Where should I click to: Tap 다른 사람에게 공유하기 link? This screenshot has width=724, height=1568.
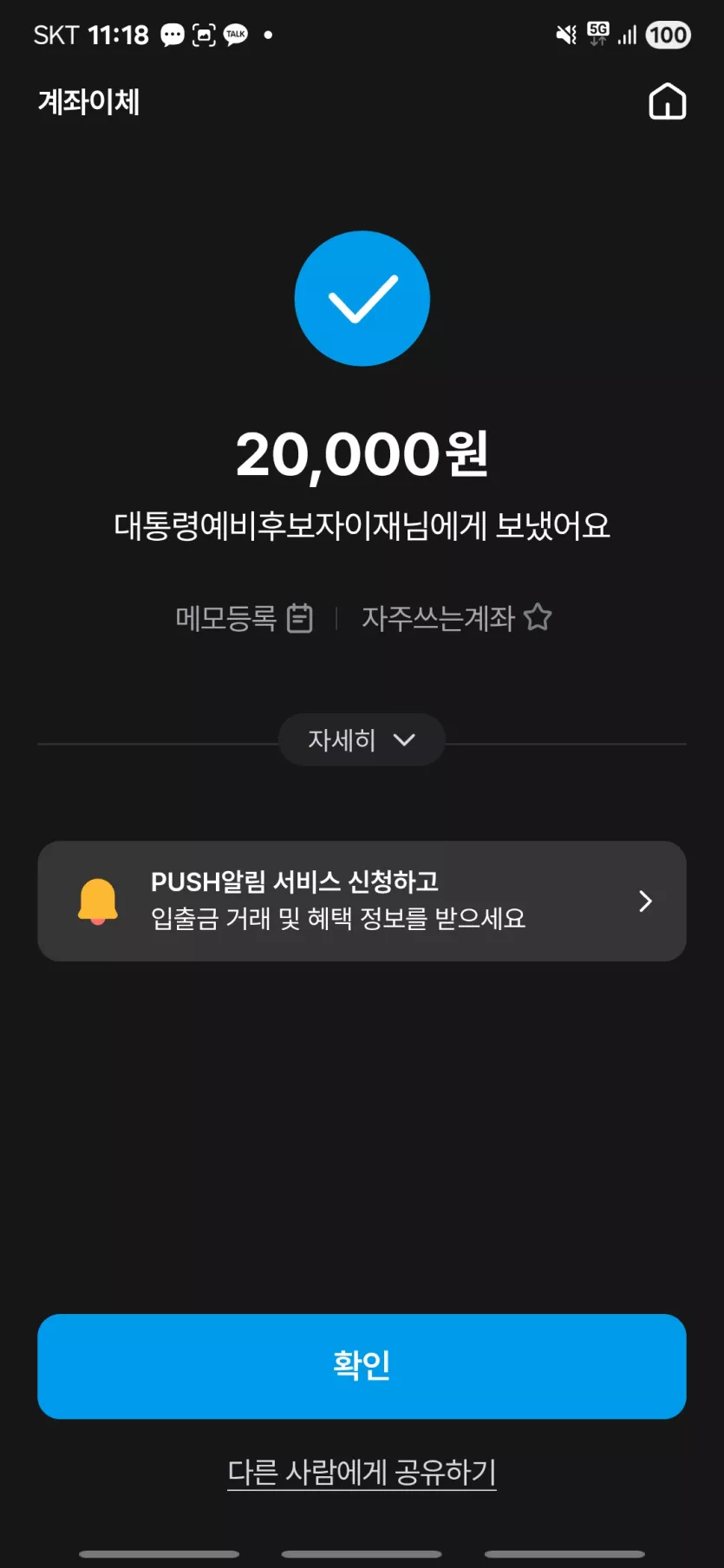(x=362, y=1471)
